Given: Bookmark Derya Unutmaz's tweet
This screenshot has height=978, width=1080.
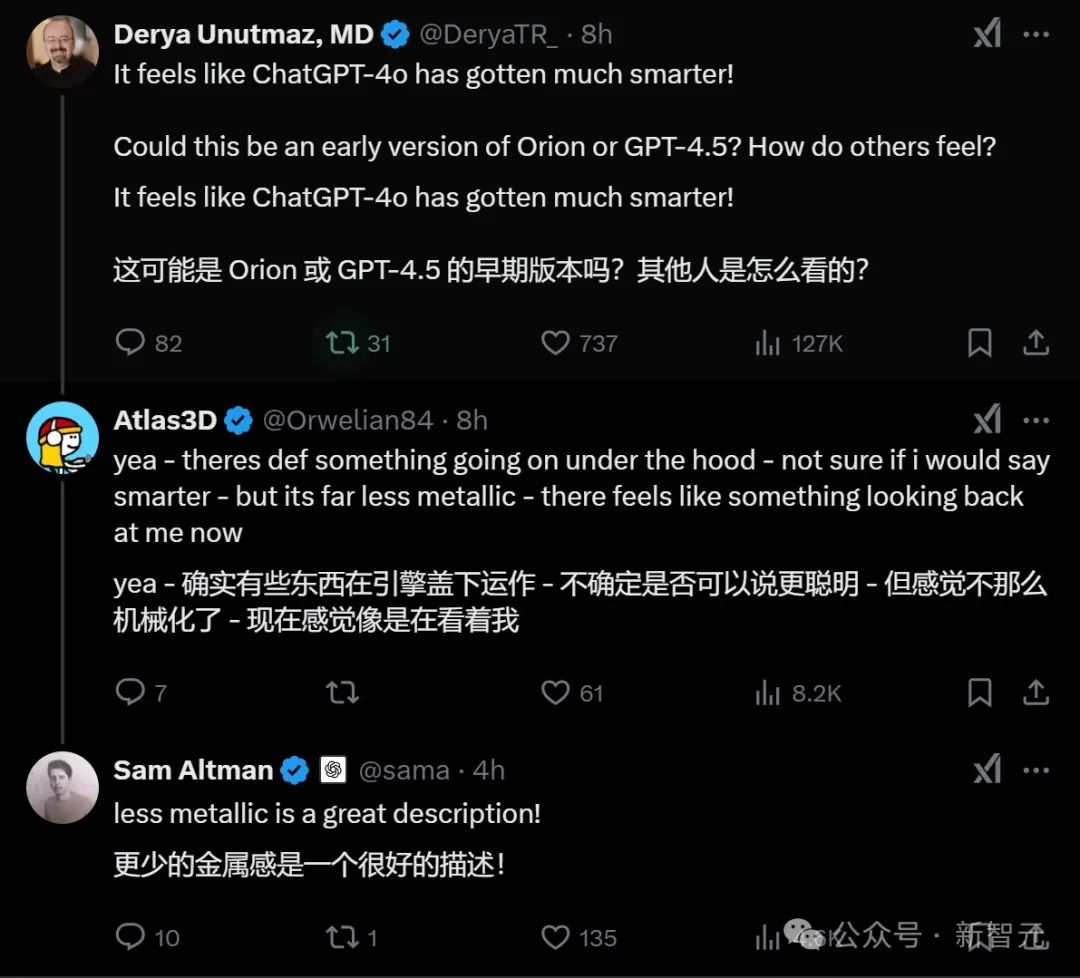Looking at the screenshot, I should [980, 343].
